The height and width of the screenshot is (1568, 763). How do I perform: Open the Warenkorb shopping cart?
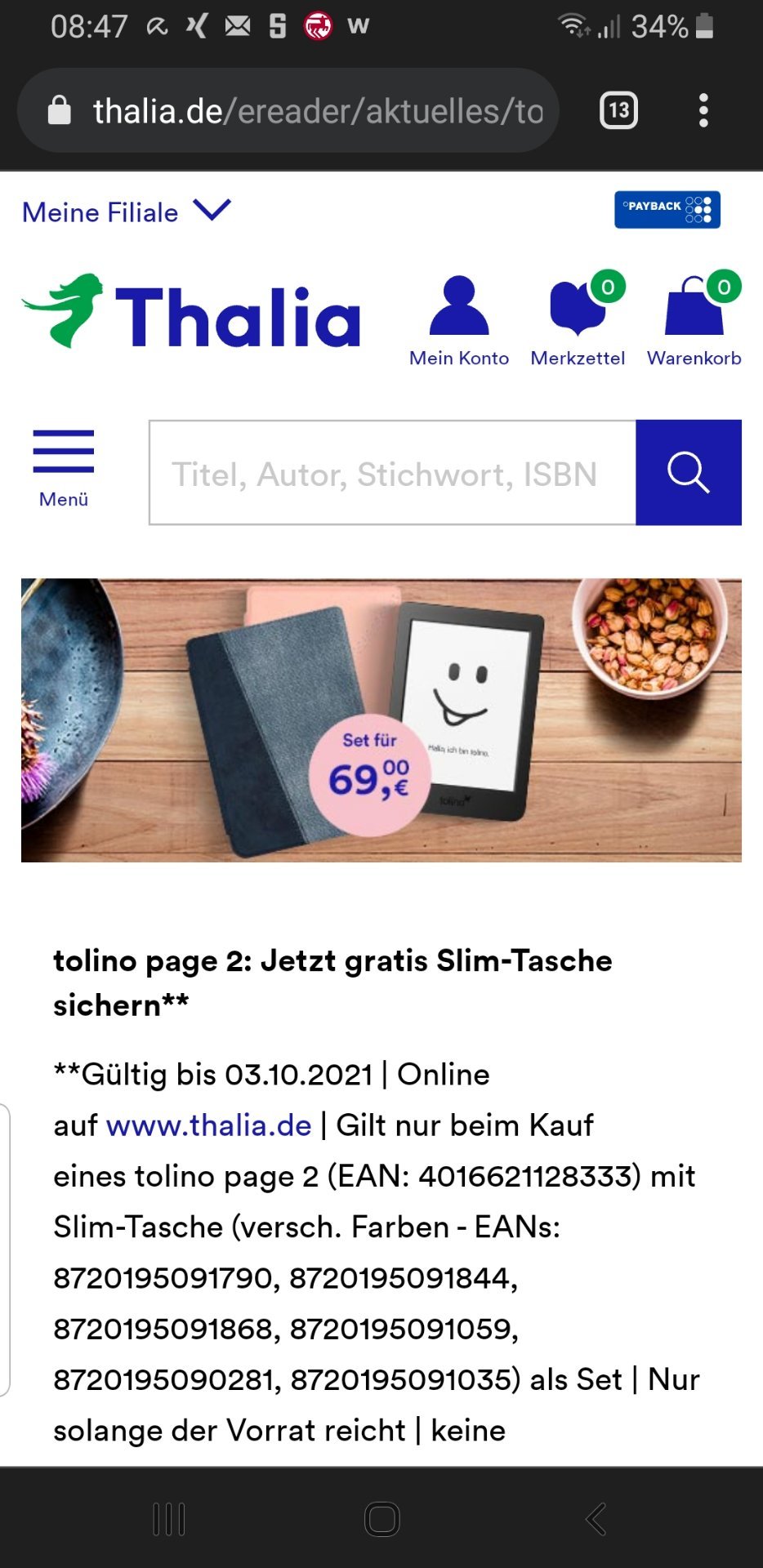[694, 320]
